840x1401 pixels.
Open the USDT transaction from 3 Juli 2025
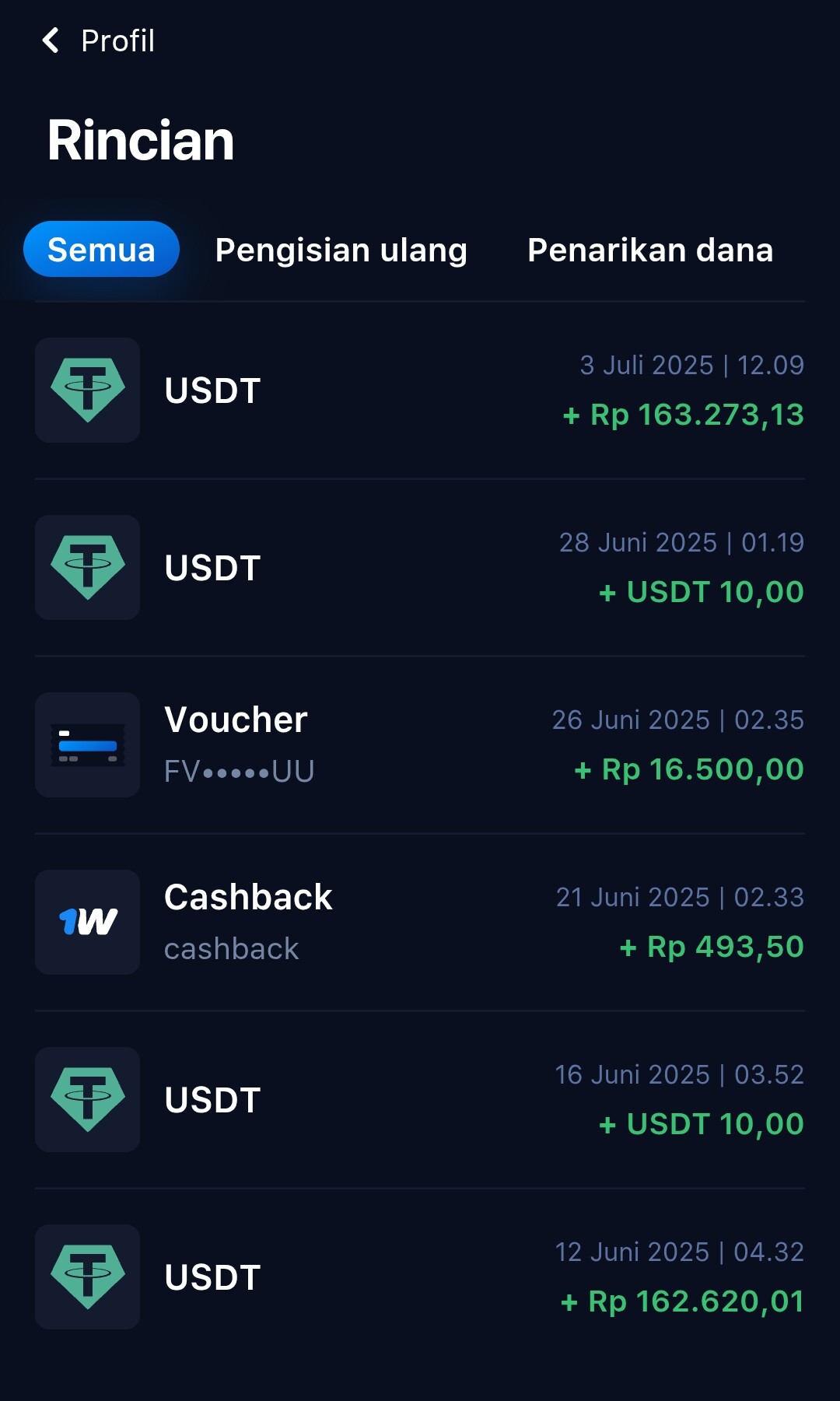(420, 391)
